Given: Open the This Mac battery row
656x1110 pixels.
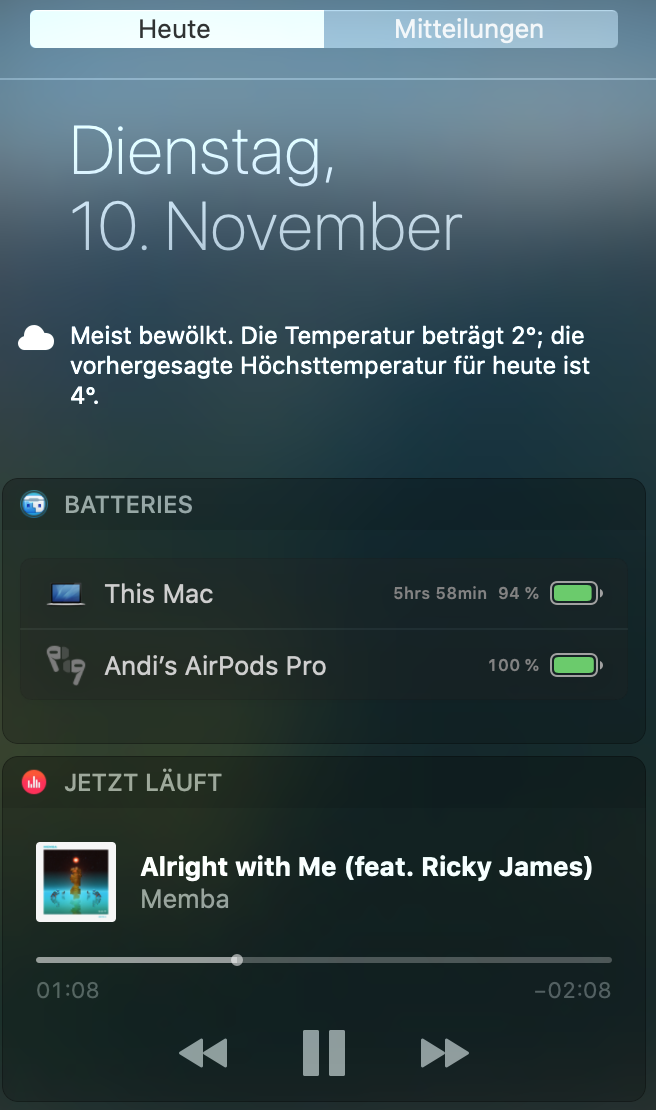Looking at the screenshot, I should pos(324,593).
